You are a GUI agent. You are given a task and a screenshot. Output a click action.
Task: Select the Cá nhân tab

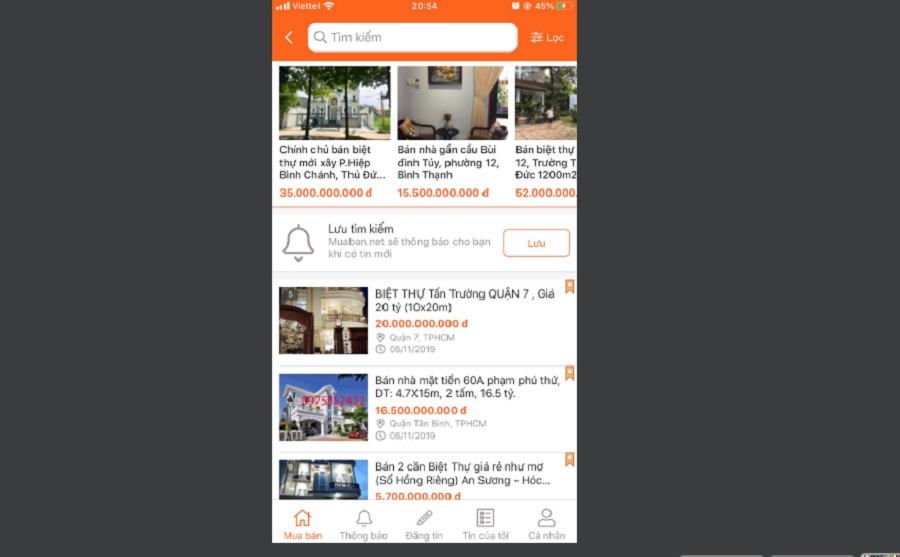(x=546, y=525)
